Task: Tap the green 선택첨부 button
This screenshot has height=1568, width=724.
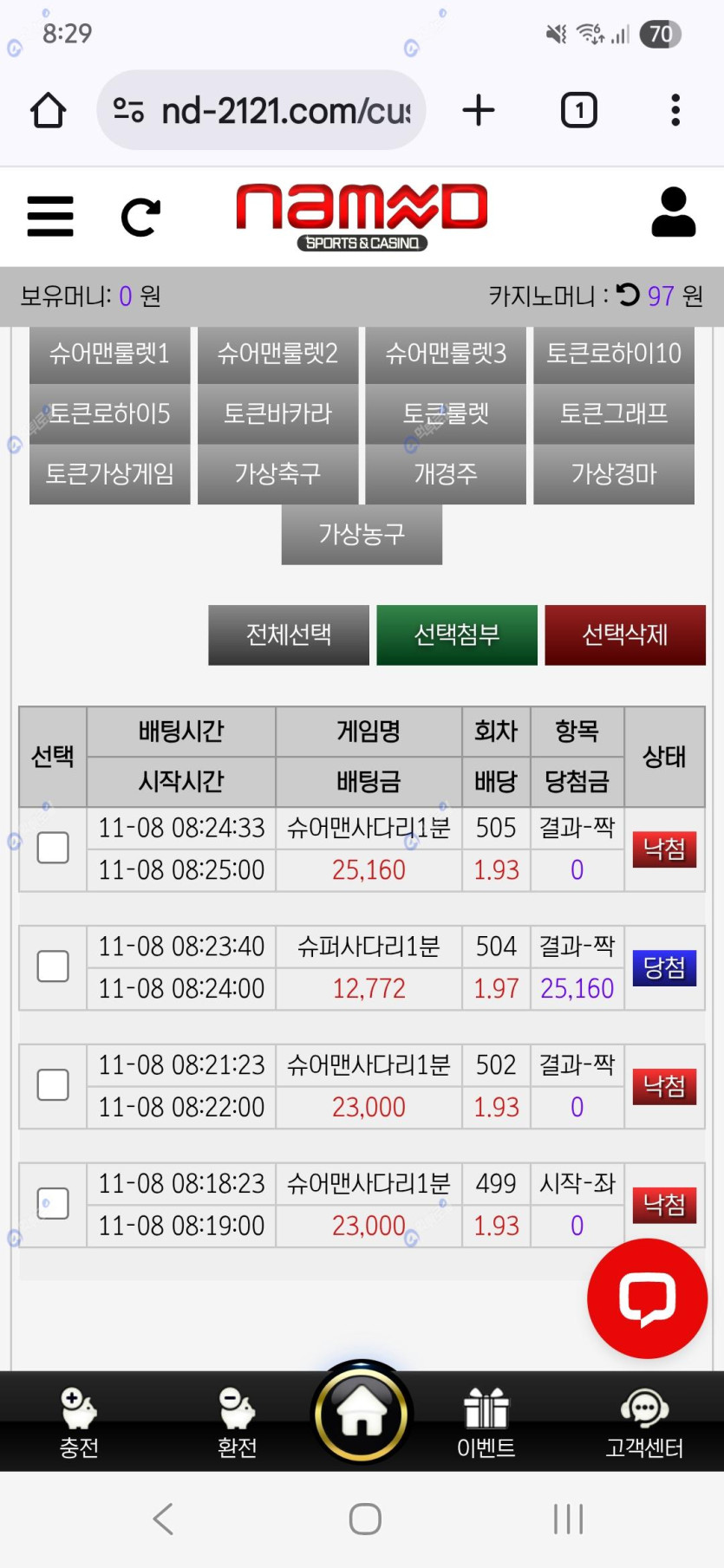Action: click(457, 634)
